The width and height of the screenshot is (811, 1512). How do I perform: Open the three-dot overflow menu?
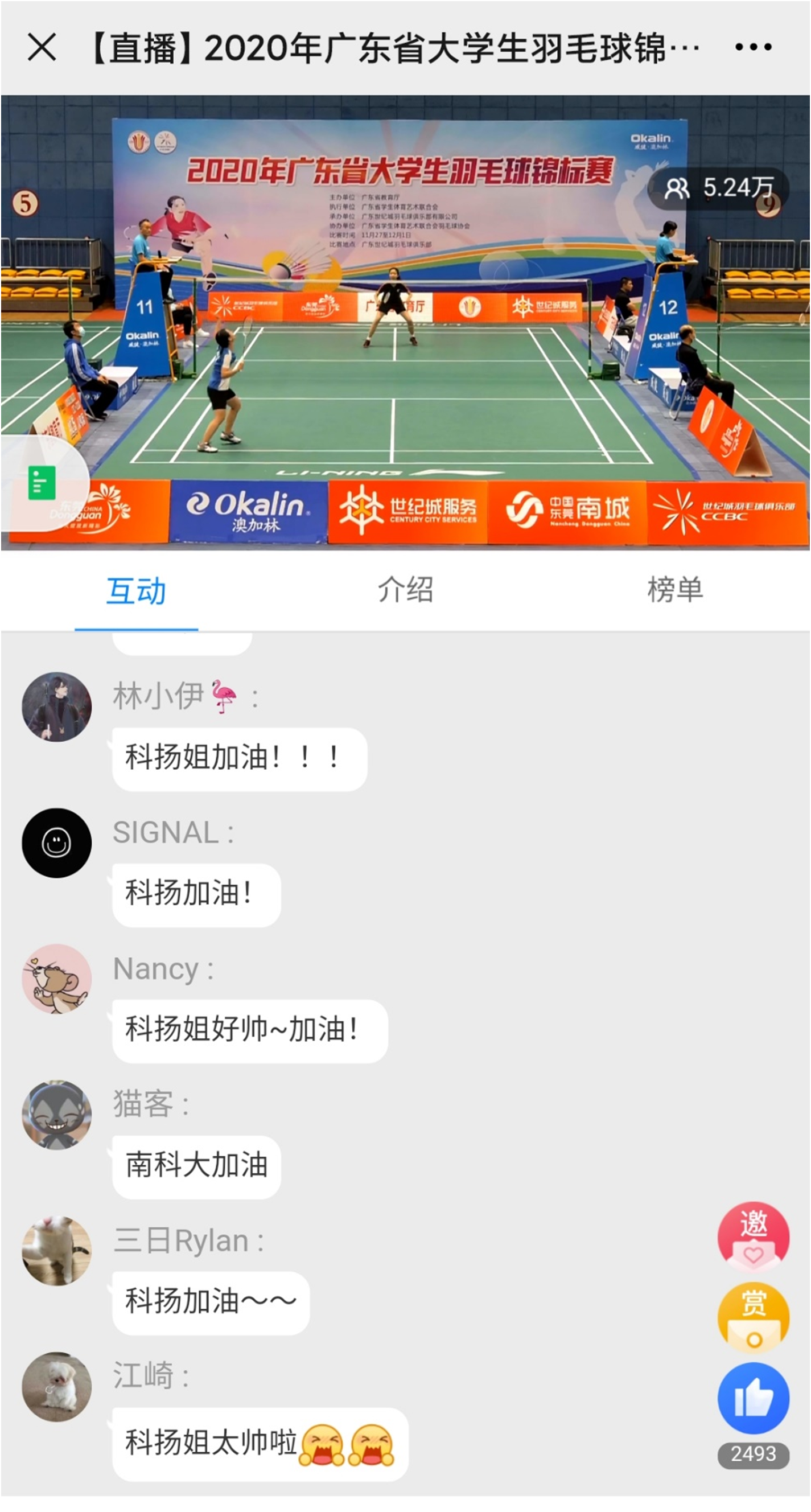tap(753, 48)
